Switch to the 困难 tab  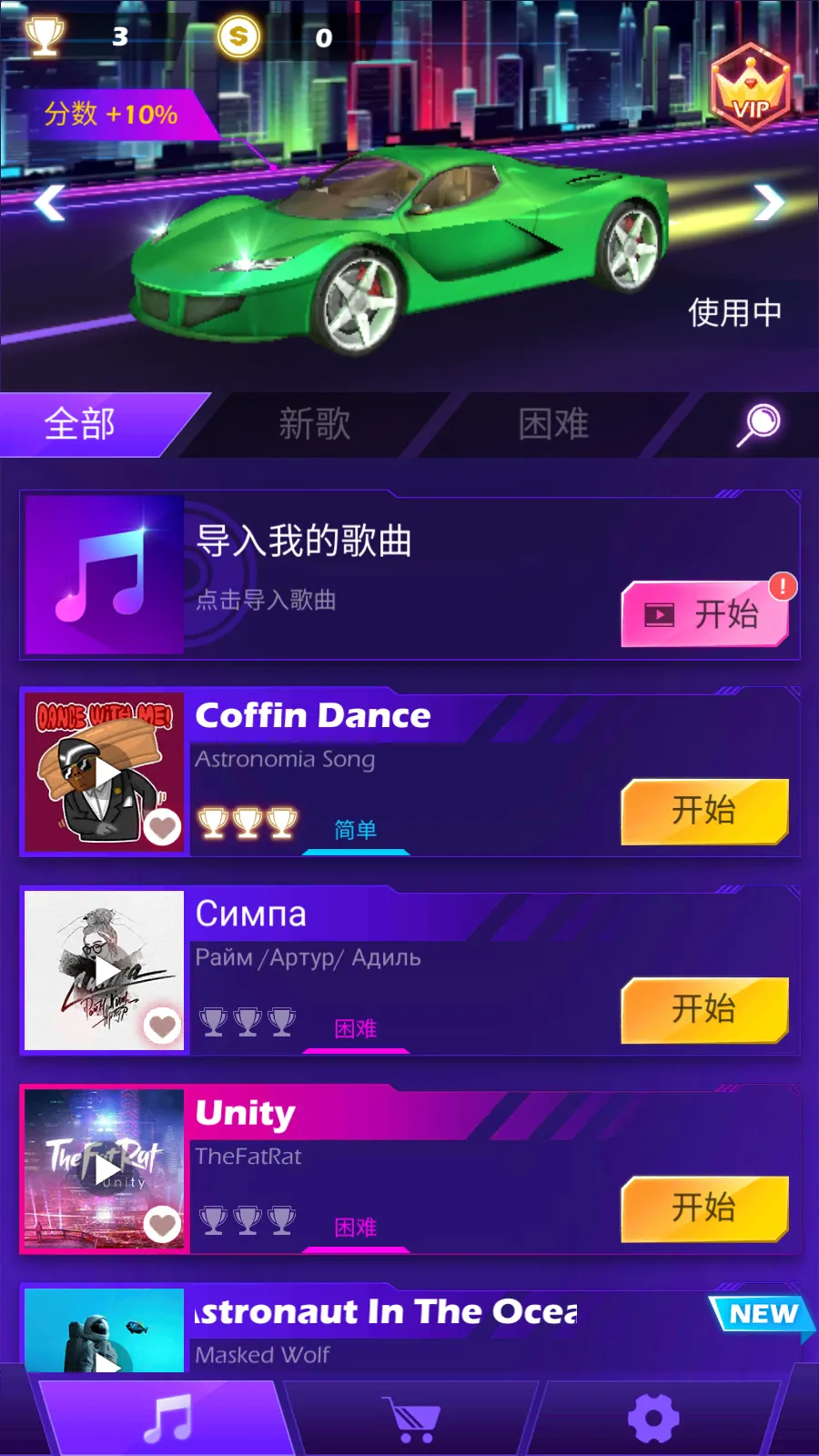coord(553,424)
